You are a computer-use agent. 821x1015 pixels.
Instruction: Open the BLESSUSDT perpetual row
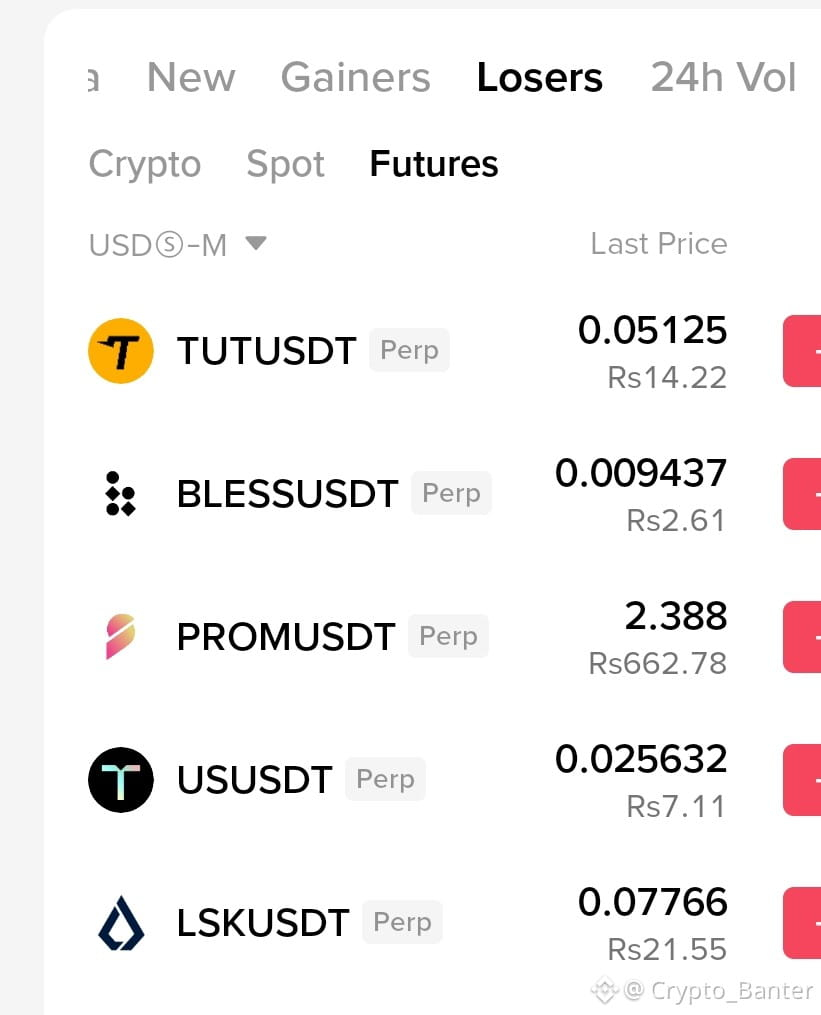tap(455, 494)
